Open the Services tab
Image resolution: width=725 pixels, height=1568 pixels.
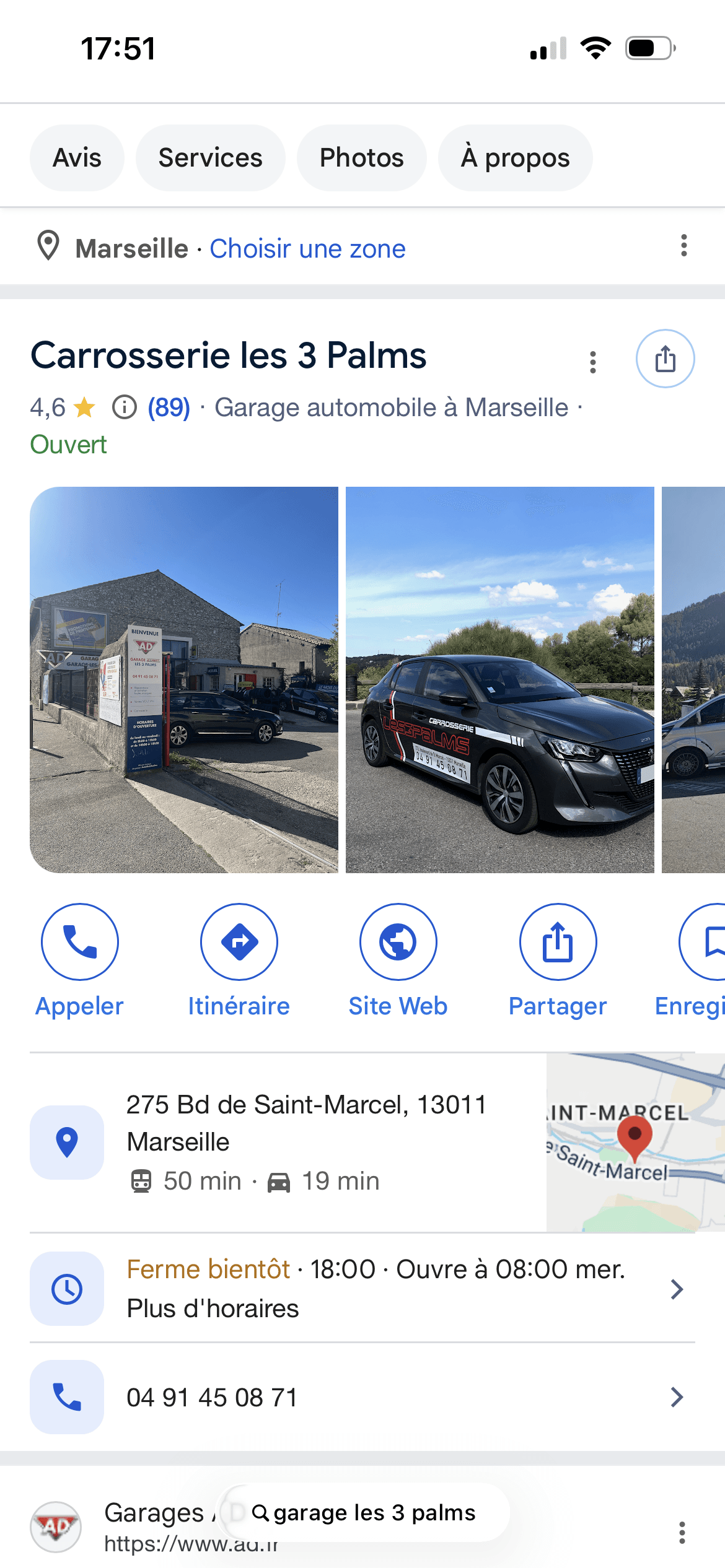click(x=210, y=158)
